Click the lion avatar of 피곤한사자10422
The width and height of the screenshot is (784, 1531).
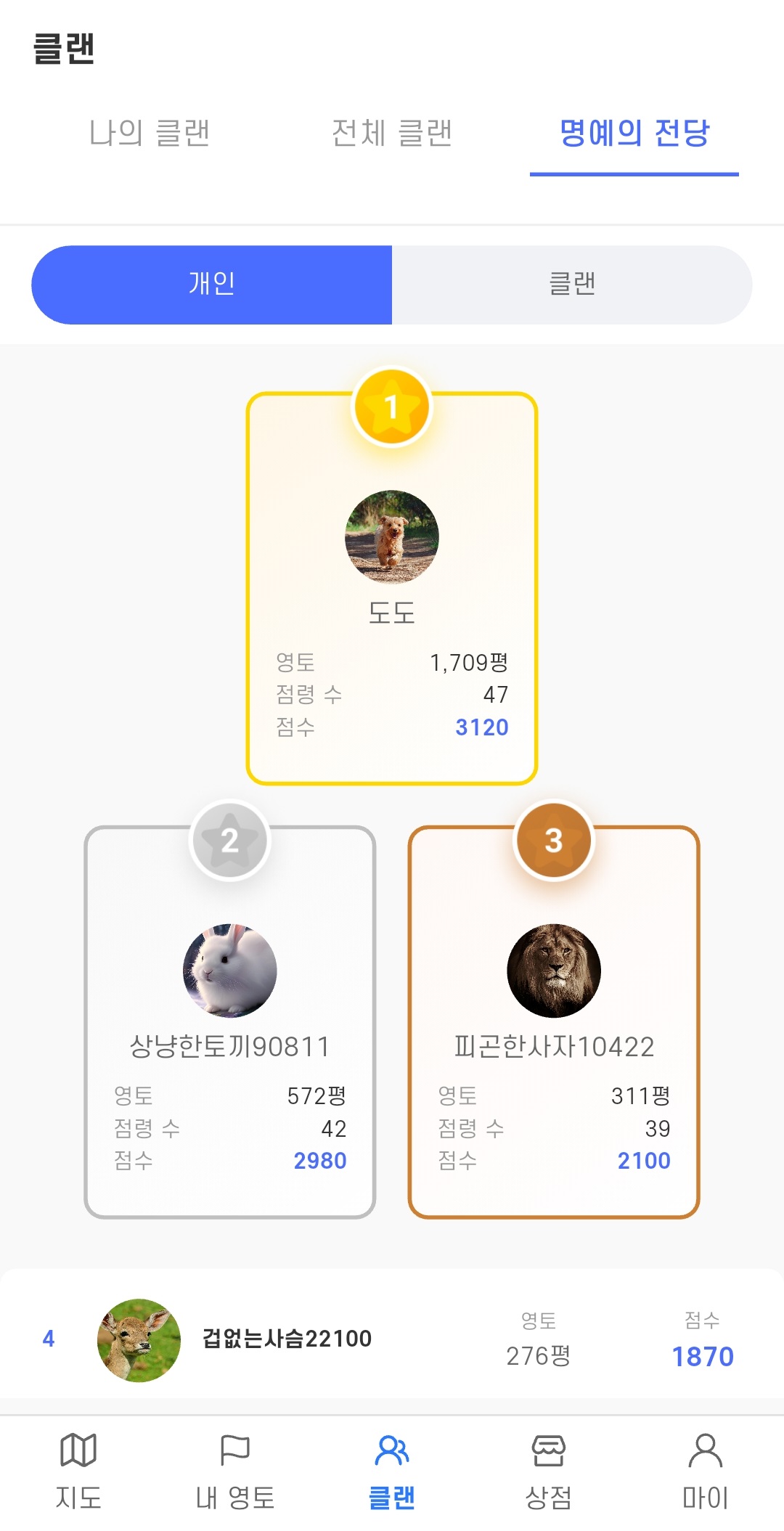[554, 969]
